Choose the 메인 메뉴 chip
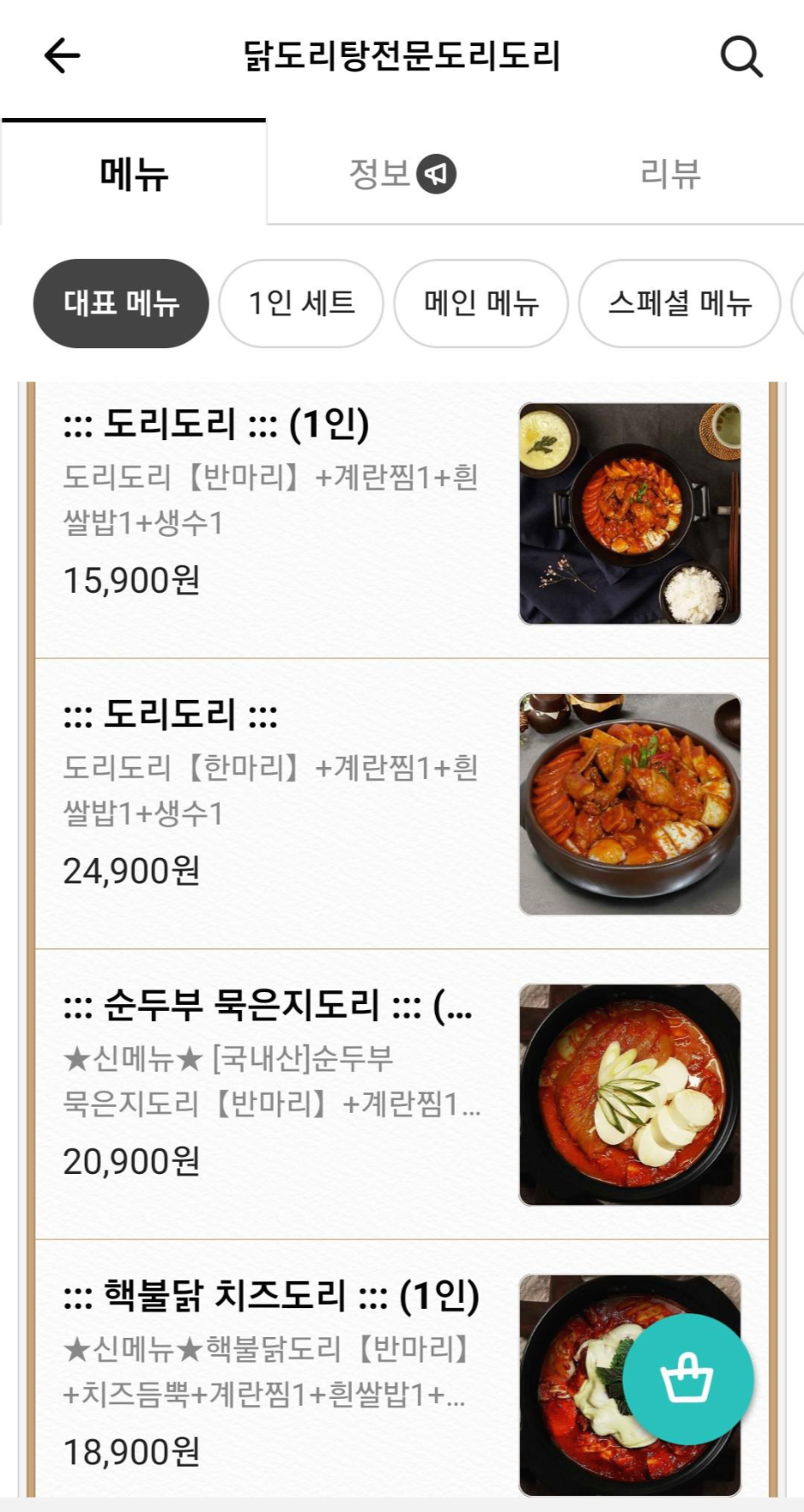The width and height of the screenshot is (804, 1512). coord(481,303)
